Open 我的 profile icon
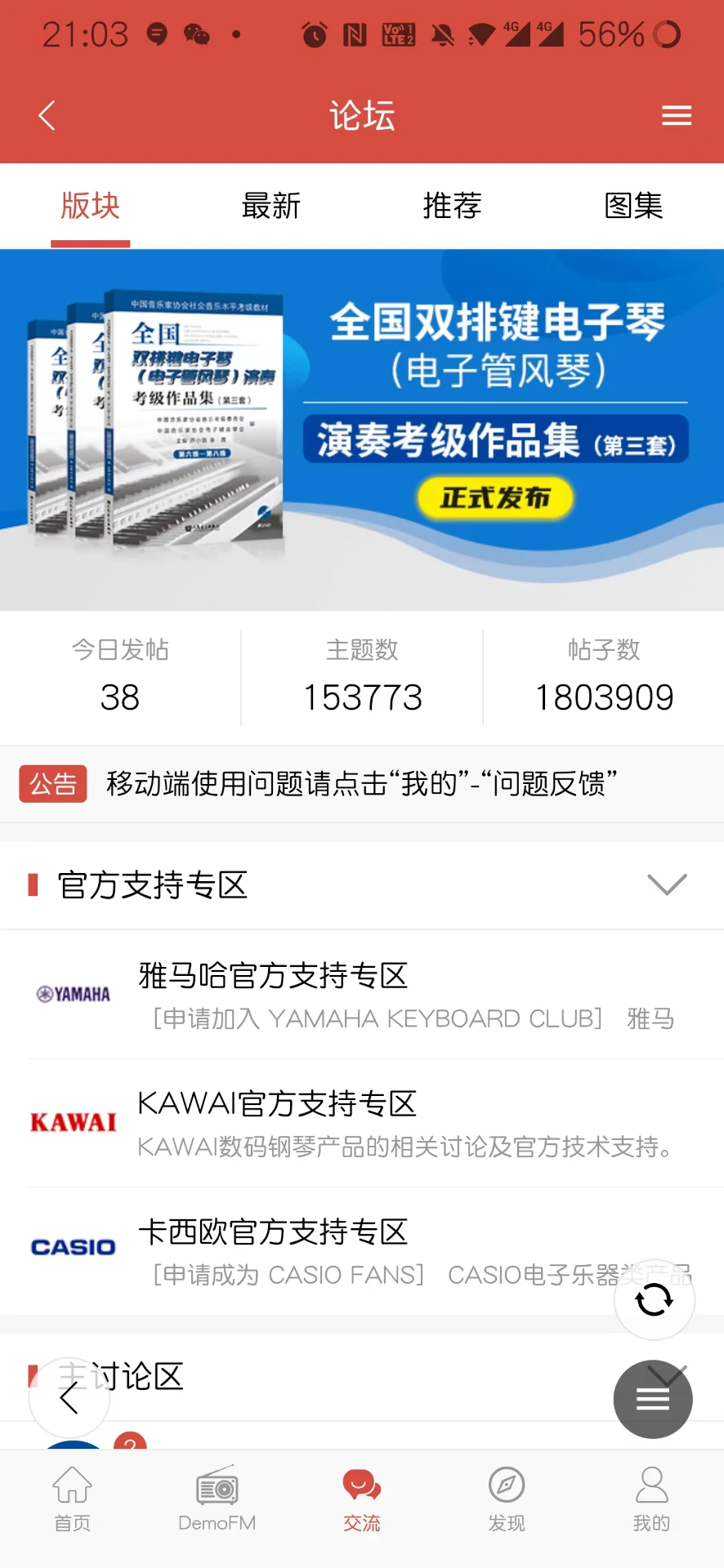The height and width of the screenshot is (1568, 724). pos(650,1501)
